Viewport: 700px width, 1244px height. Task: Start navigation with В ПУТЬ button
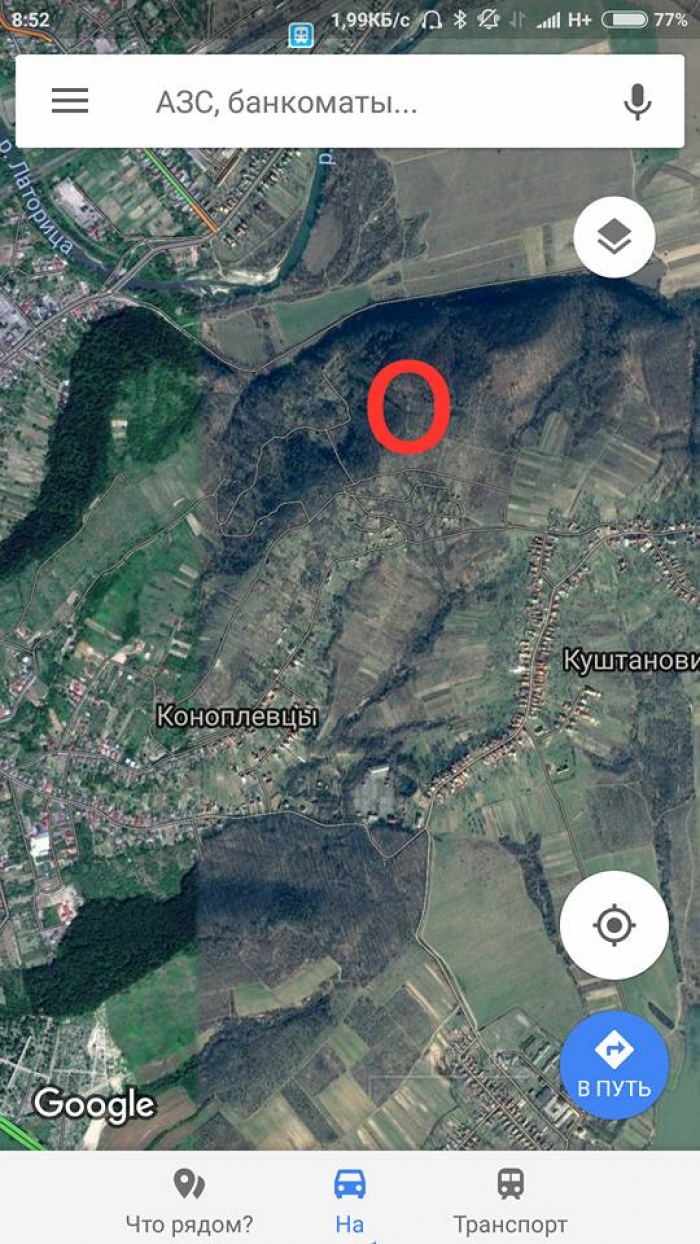coord(614,1065)
